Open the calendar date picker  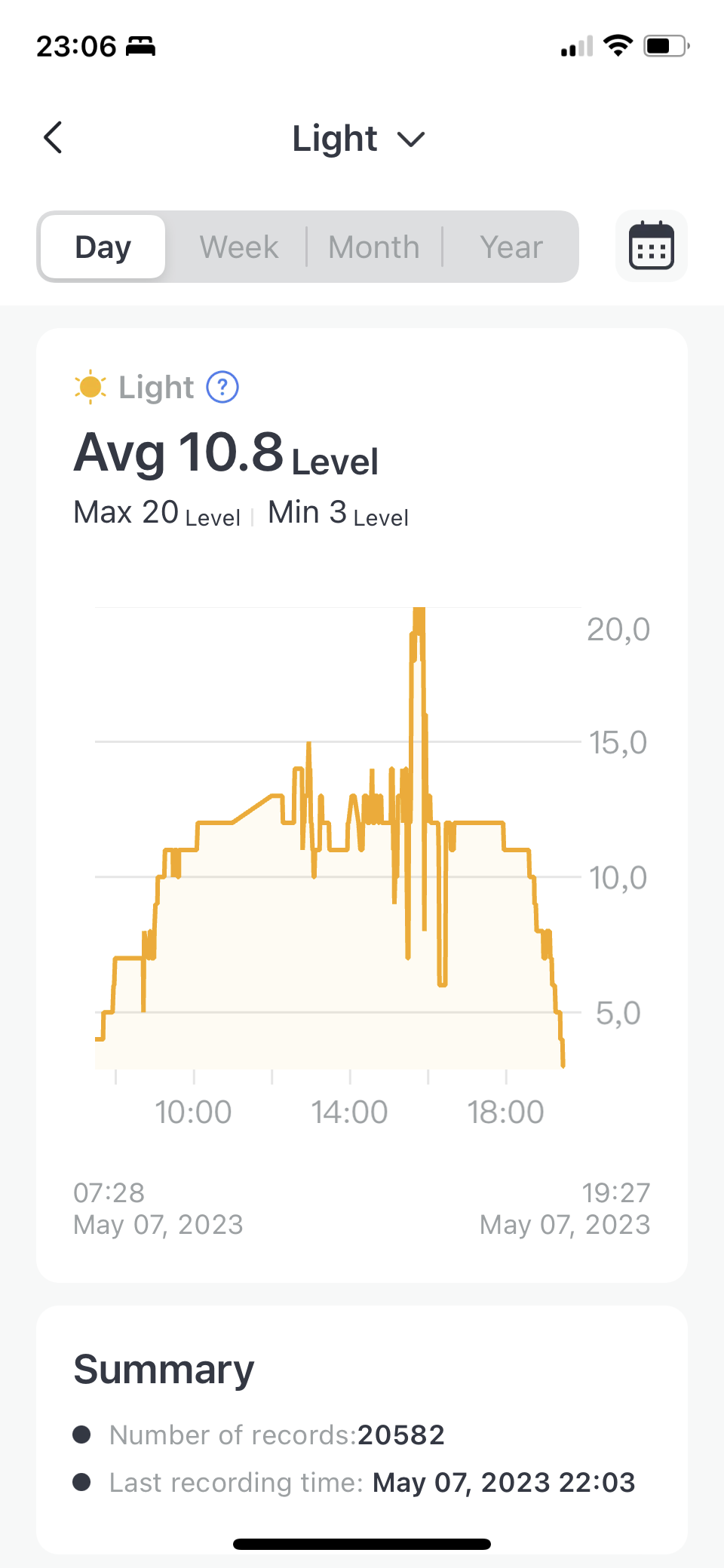(652, 246)
